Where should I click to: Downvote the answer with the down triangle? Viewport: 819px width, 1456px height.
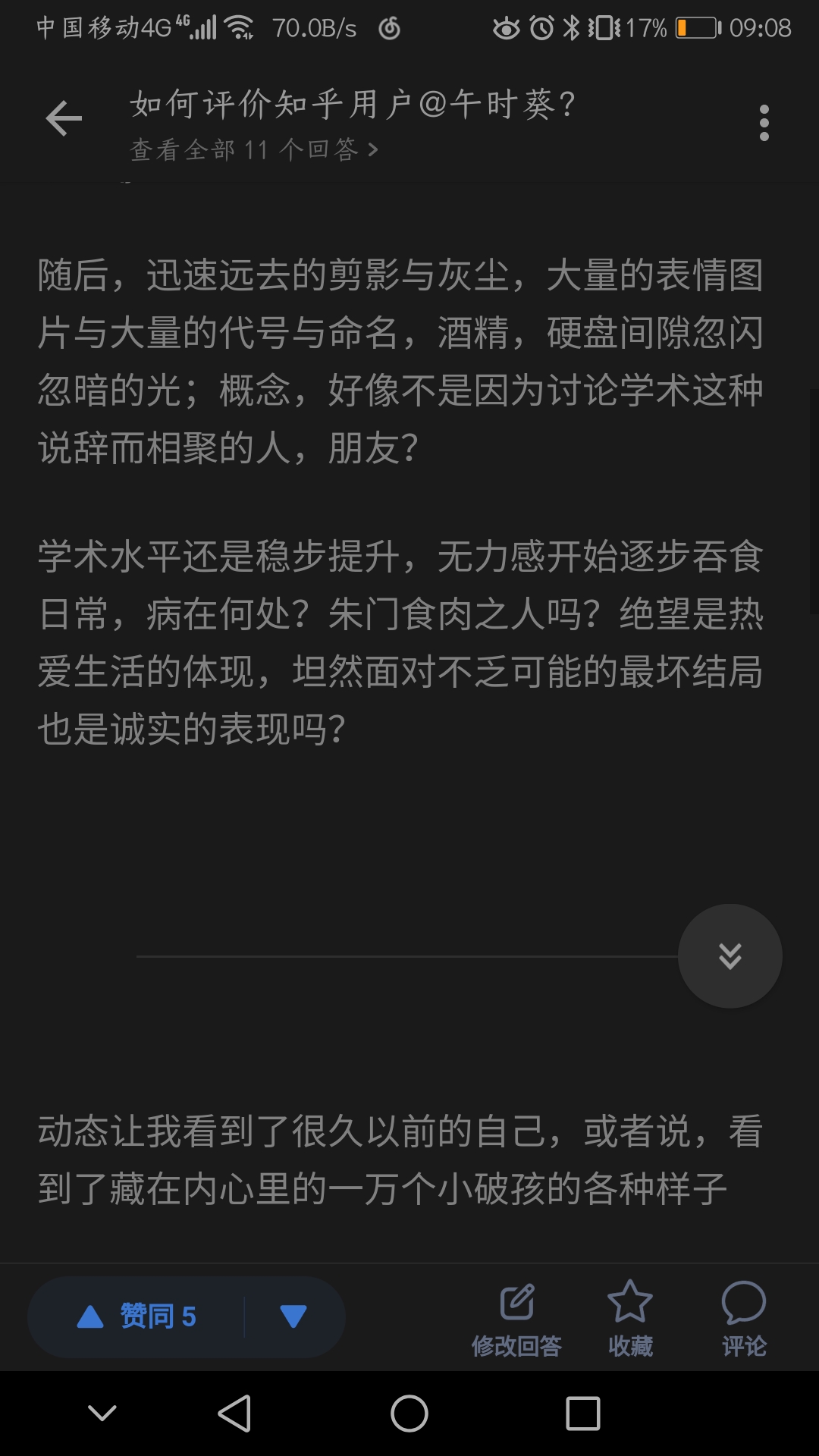293,1316
